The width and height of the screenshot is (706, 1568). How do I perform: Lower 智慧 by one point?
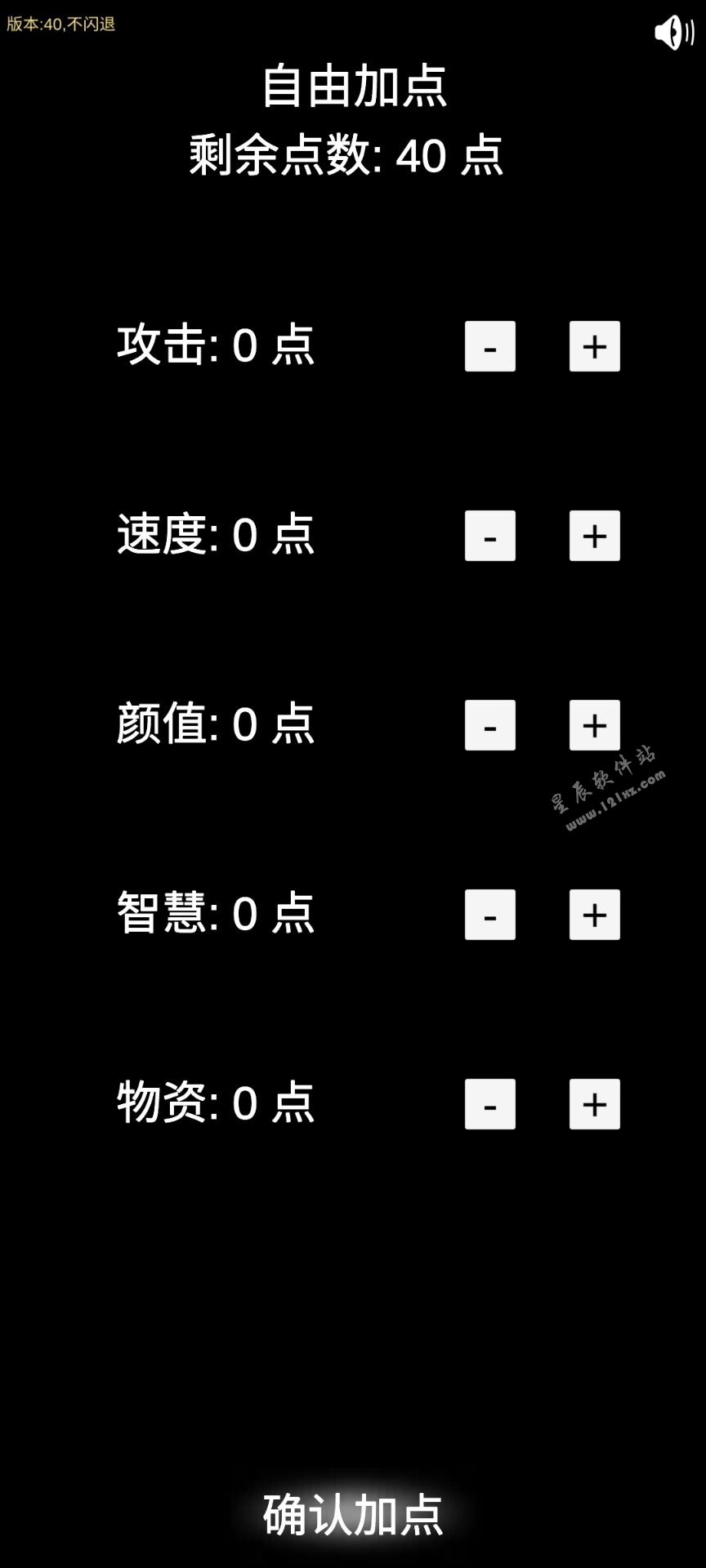(x=489, y=915)
